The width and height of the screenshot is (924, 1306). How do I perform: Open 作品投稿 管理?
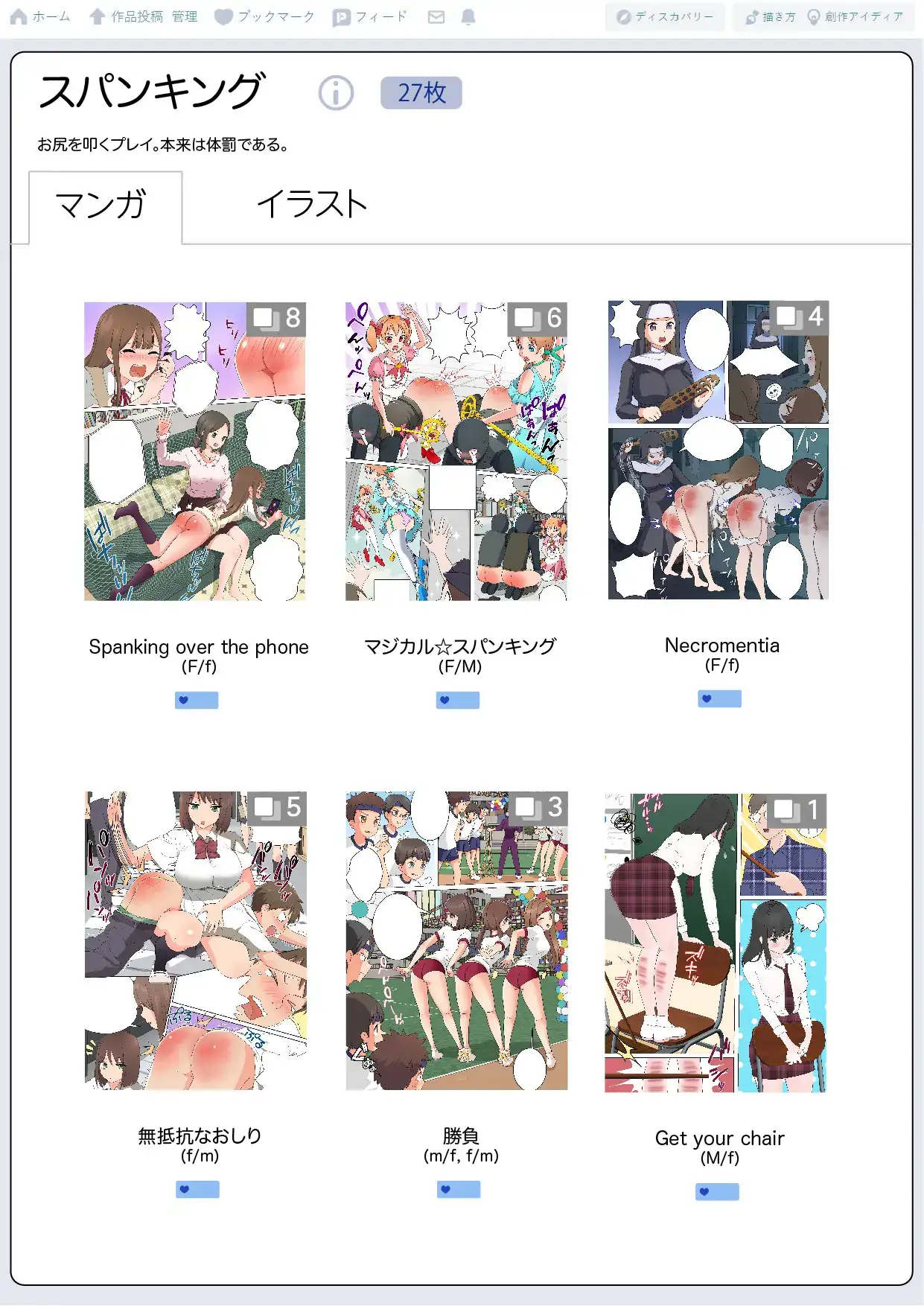tap(143, 16)
